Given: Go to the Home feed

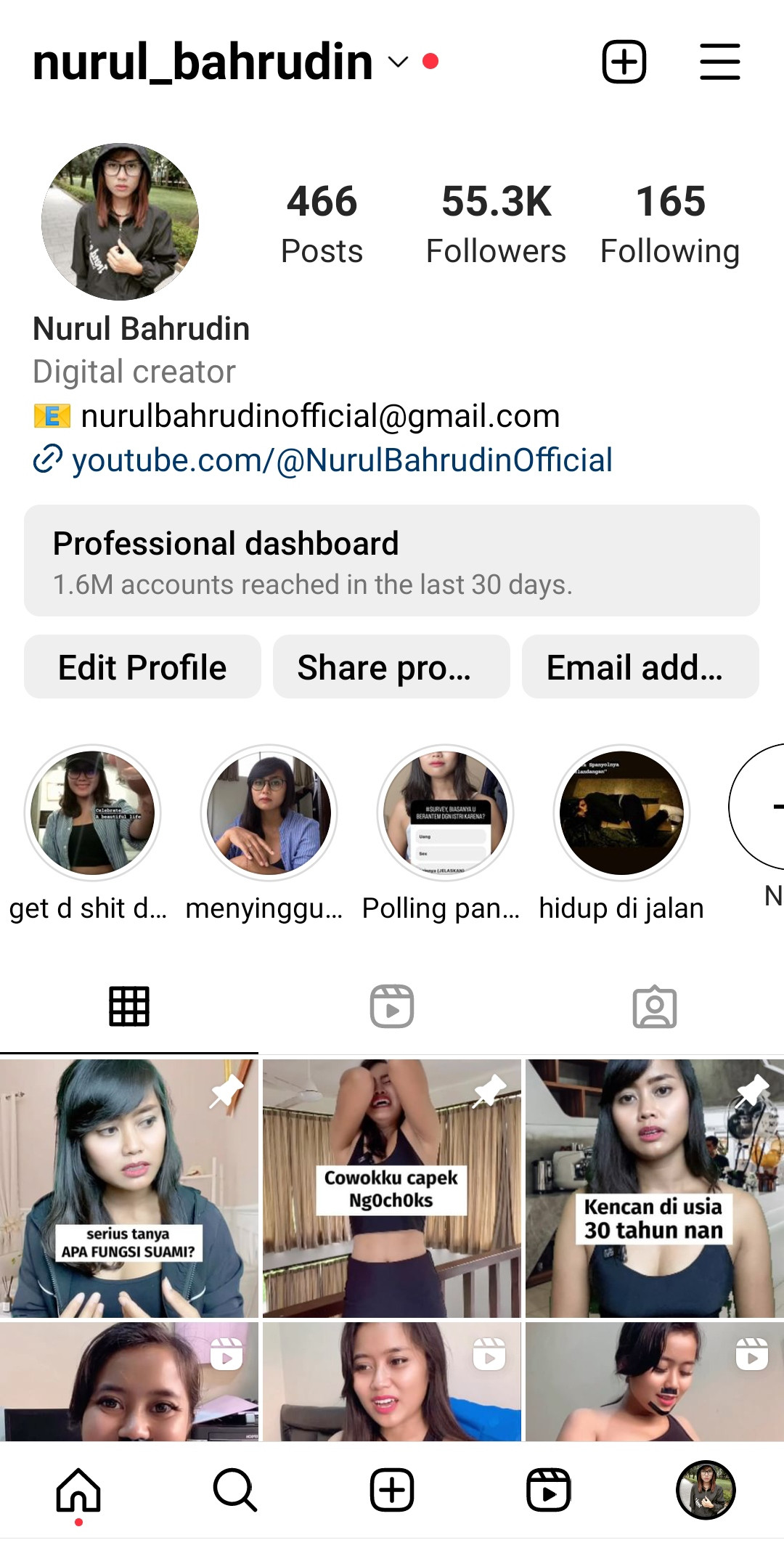Looking at the screenshot, I should click(x=78, y=1490).
